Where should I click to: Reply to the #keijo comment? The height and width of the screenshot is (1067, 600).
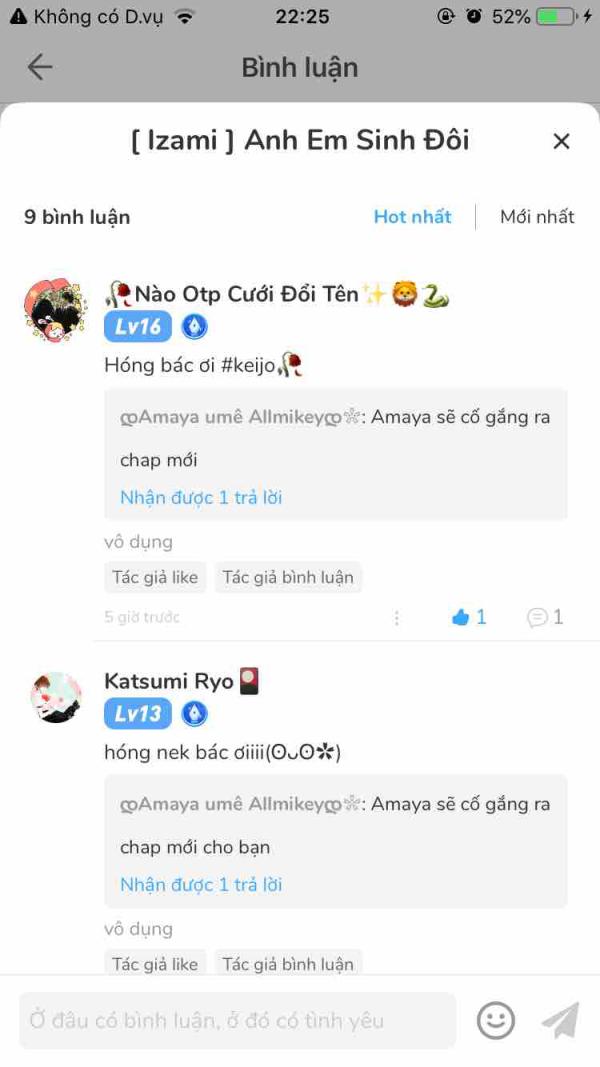[x=545, y=617]
